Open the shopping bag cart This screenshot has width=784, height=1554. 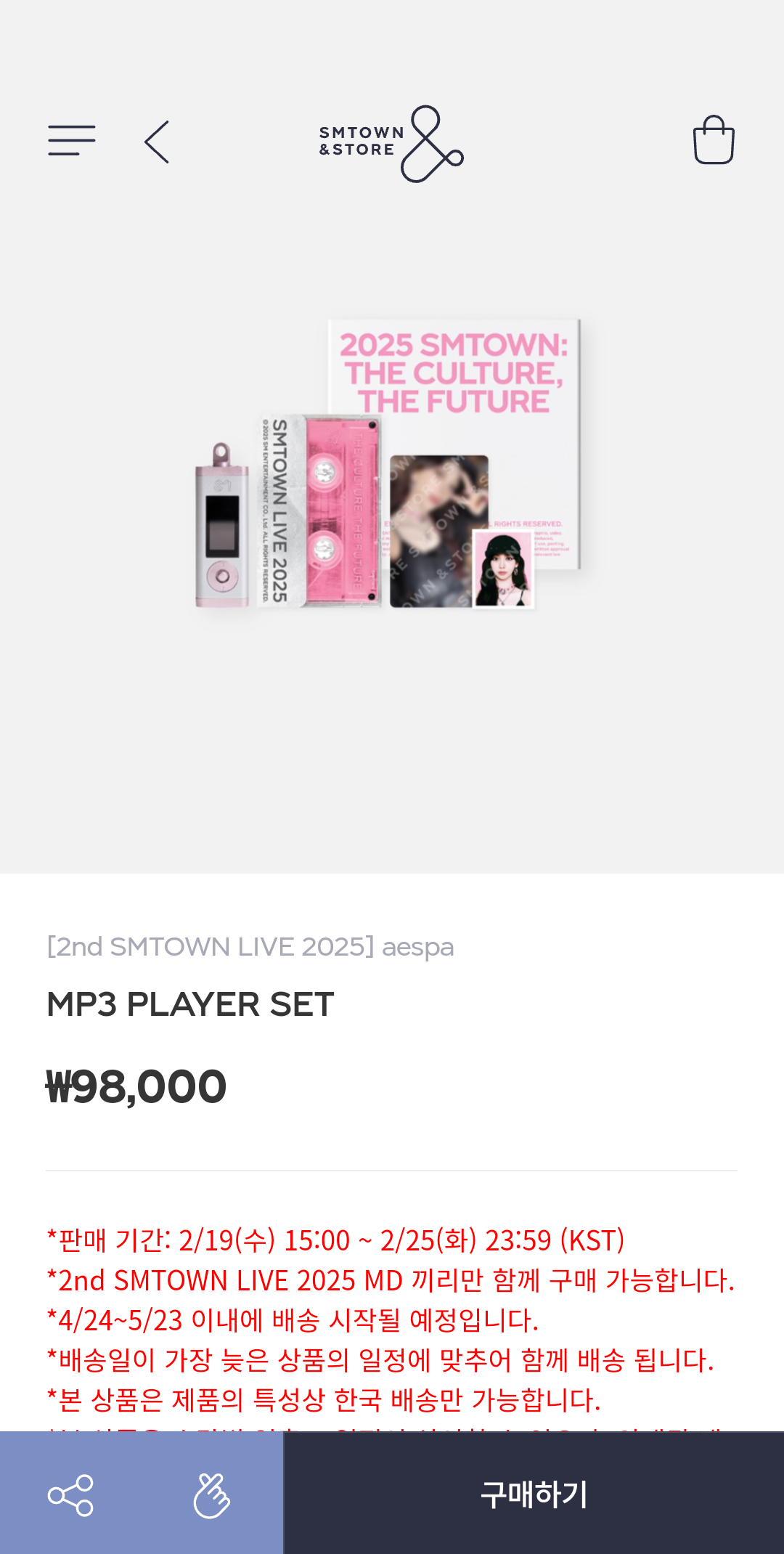click(714, 140)
